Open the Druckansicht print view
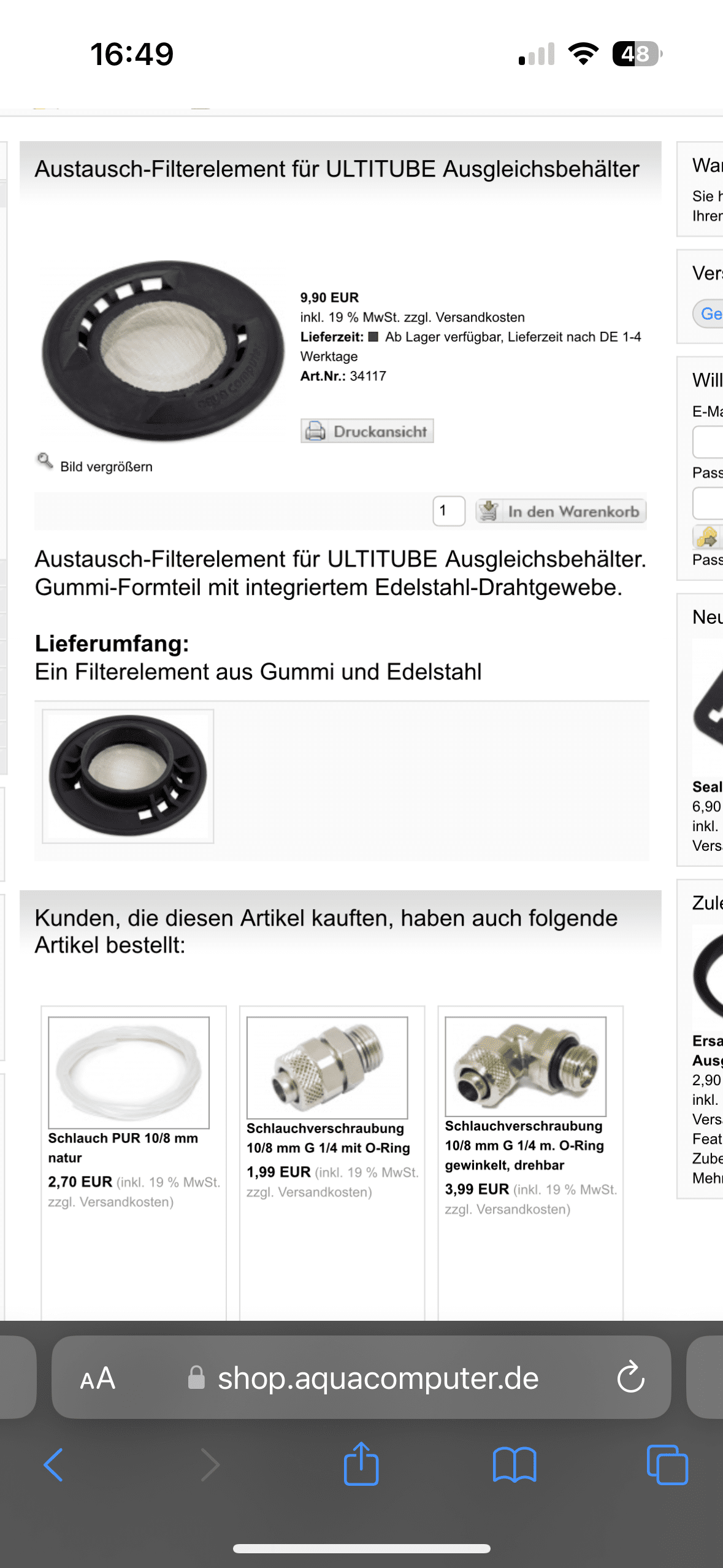 pos(367,431)
